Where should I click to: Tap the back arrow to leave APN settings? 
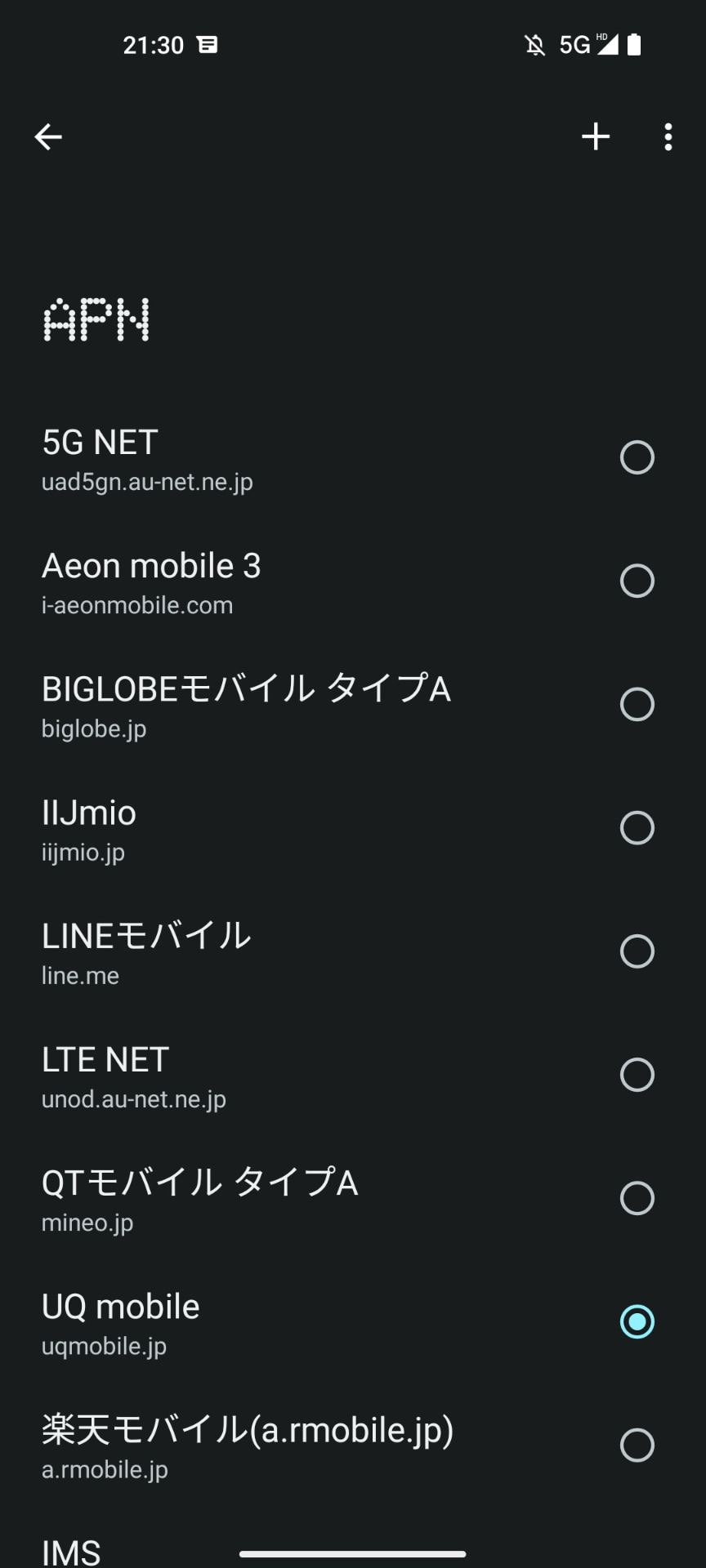47,136
